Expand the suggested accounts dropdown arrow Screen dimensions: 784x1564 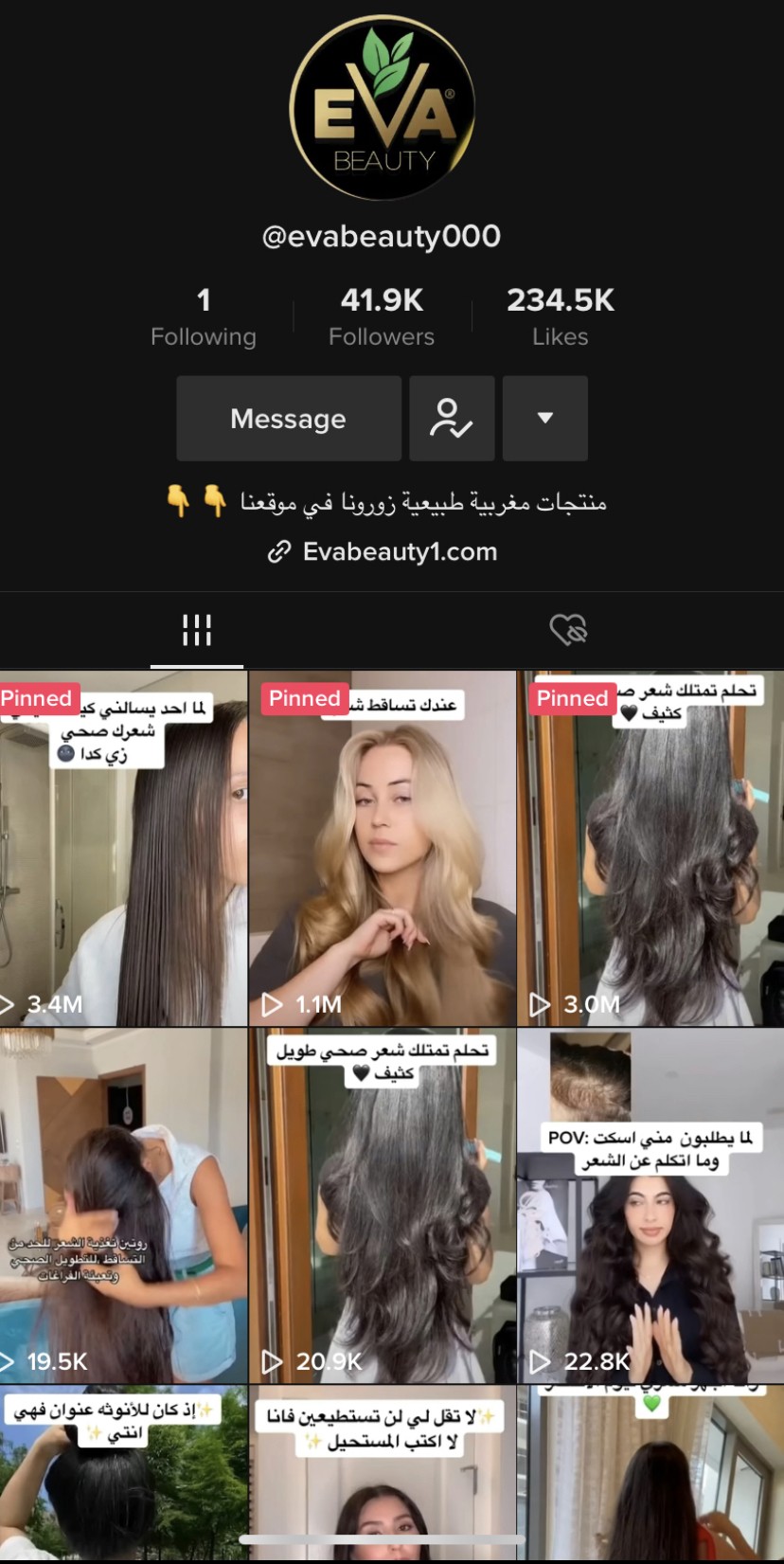(544, 419)
